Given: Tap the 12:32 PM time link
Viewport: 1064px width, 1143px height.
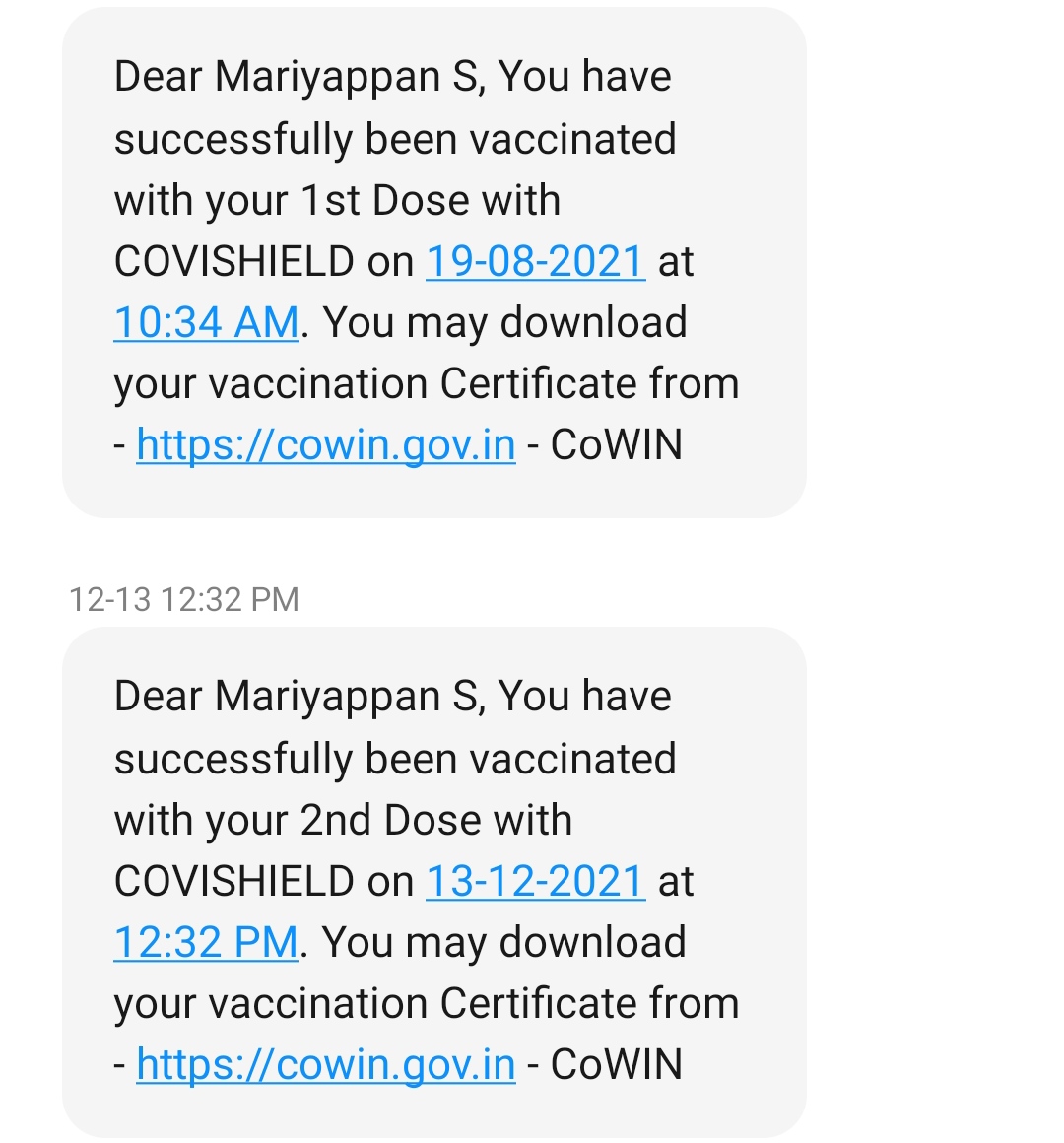Looking at the screenshot, I should click(x=206, y=943).
